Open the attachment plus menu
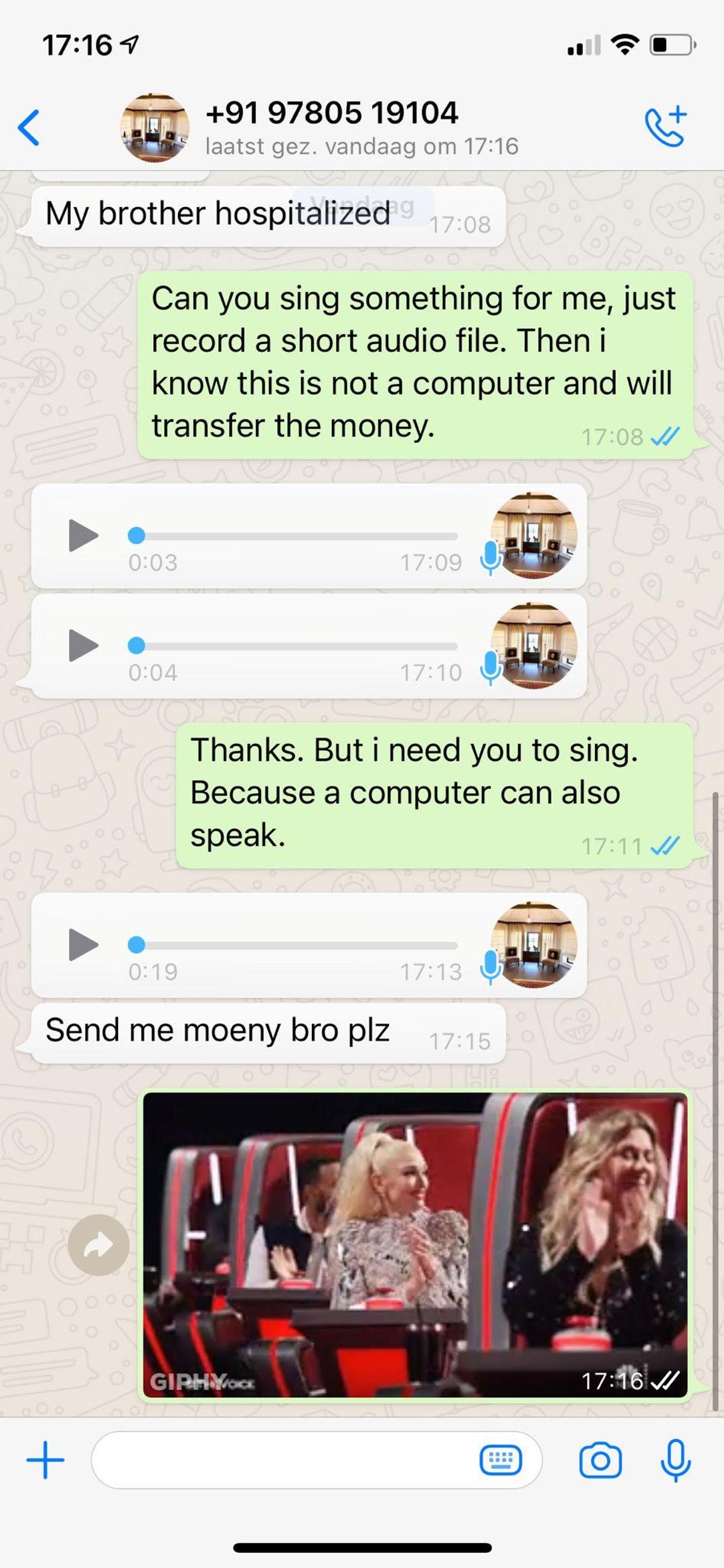Screen dimensions: 724x1568 [46, 1459]
